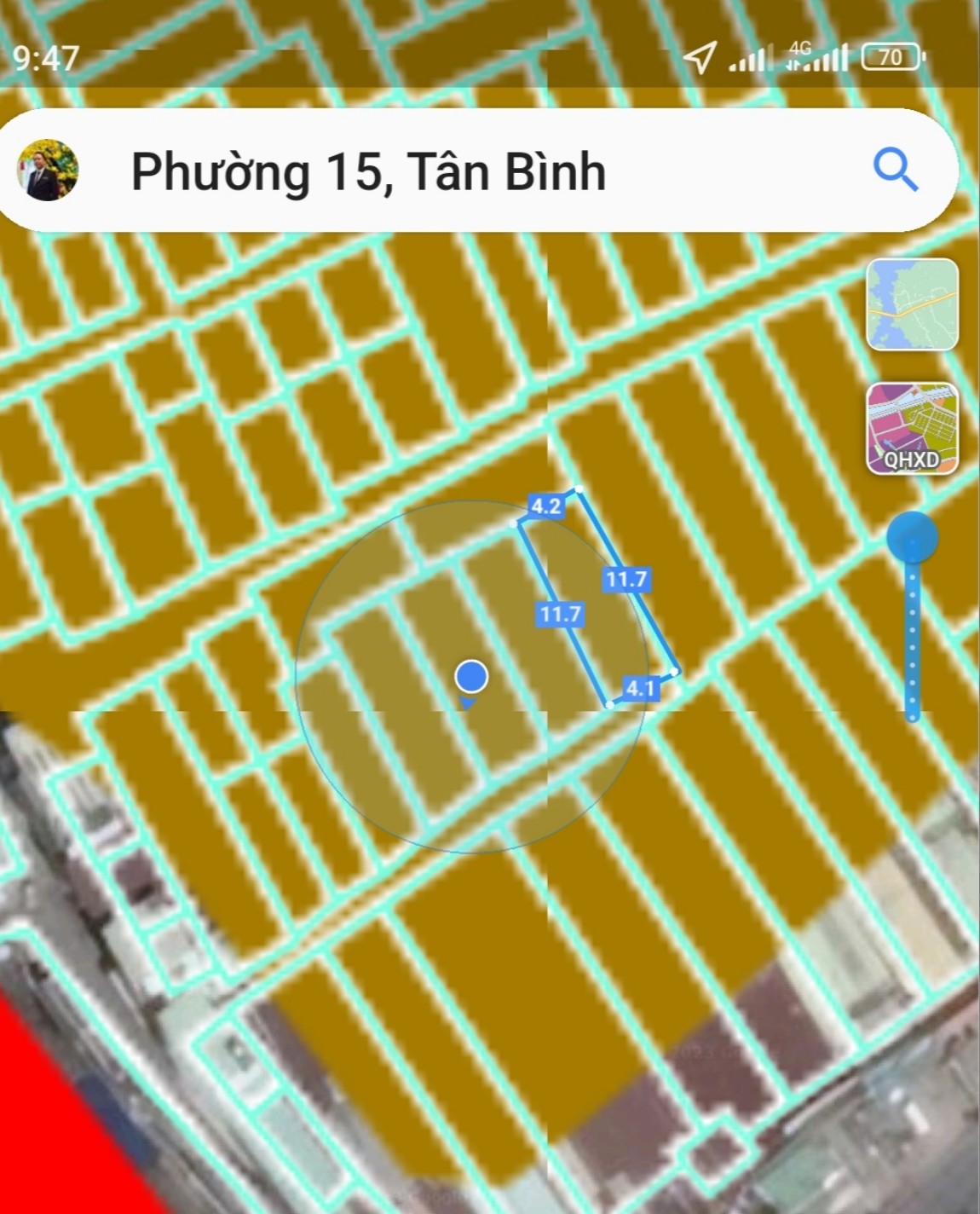Tap the blue layer opacity slider handle

tap(912, 539)
